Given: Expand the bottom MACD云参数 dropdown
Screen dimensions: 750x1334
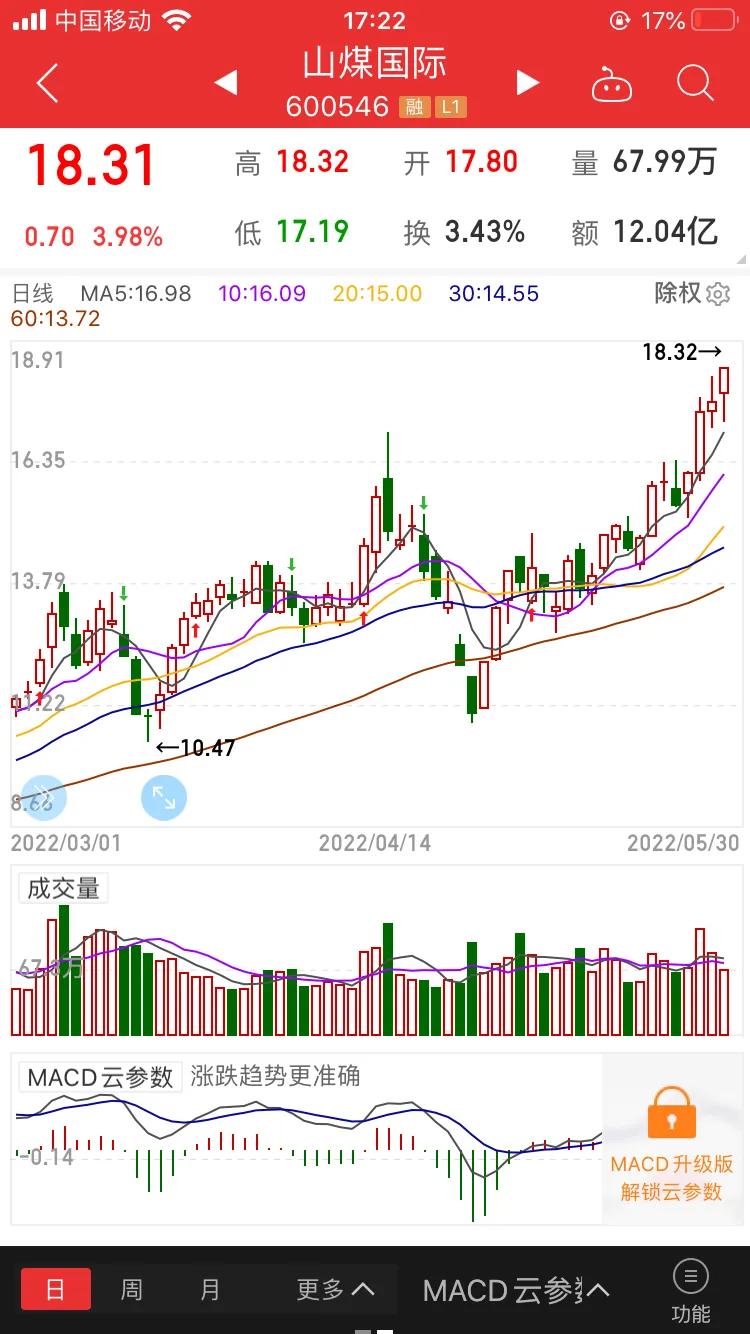Looking at the screenshot, I should pos(516,1290).
